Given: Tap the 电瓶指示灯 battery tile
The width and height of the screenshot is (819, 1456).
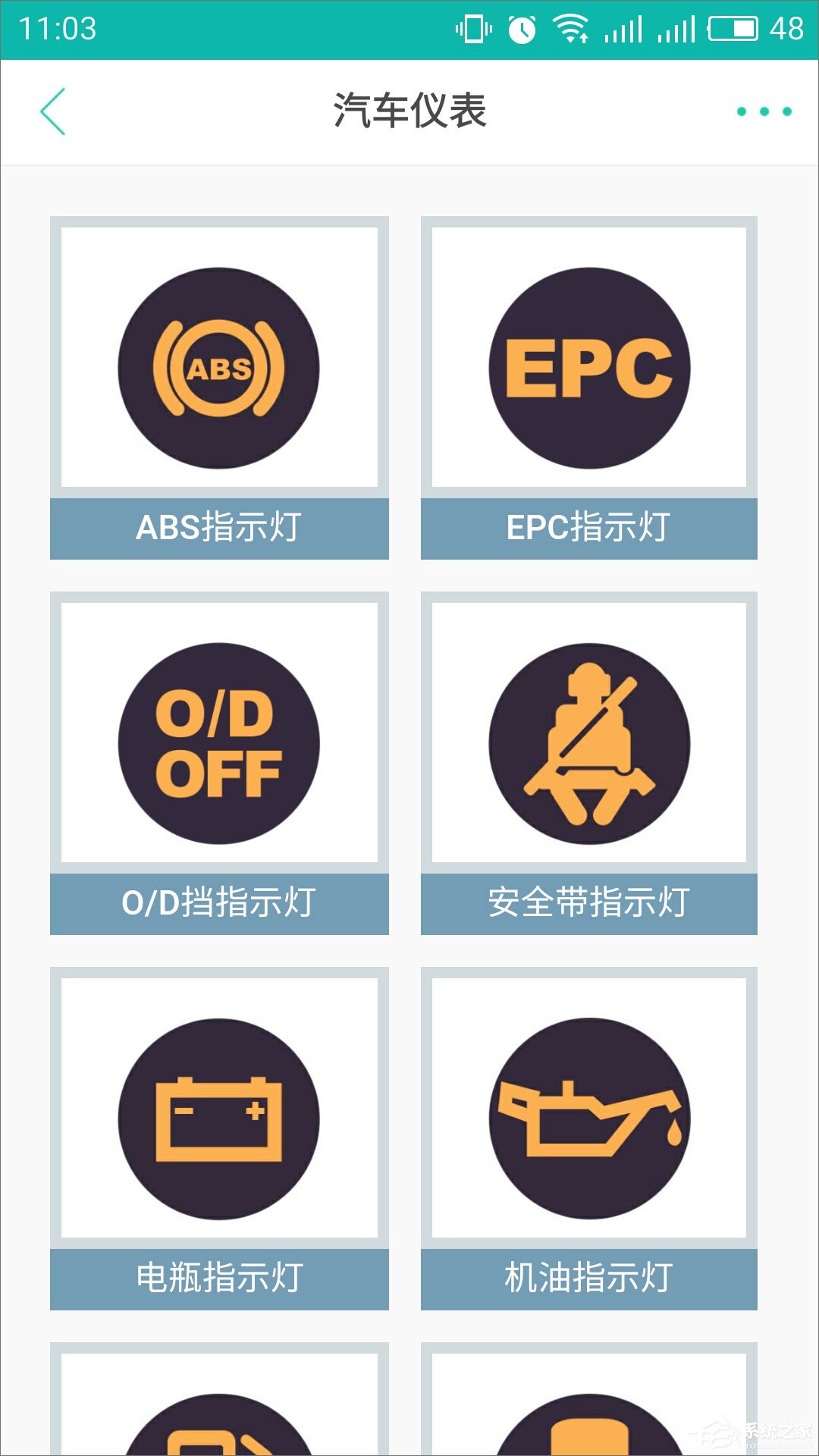Looking at the screenshot, I should tap(219, 1138).
